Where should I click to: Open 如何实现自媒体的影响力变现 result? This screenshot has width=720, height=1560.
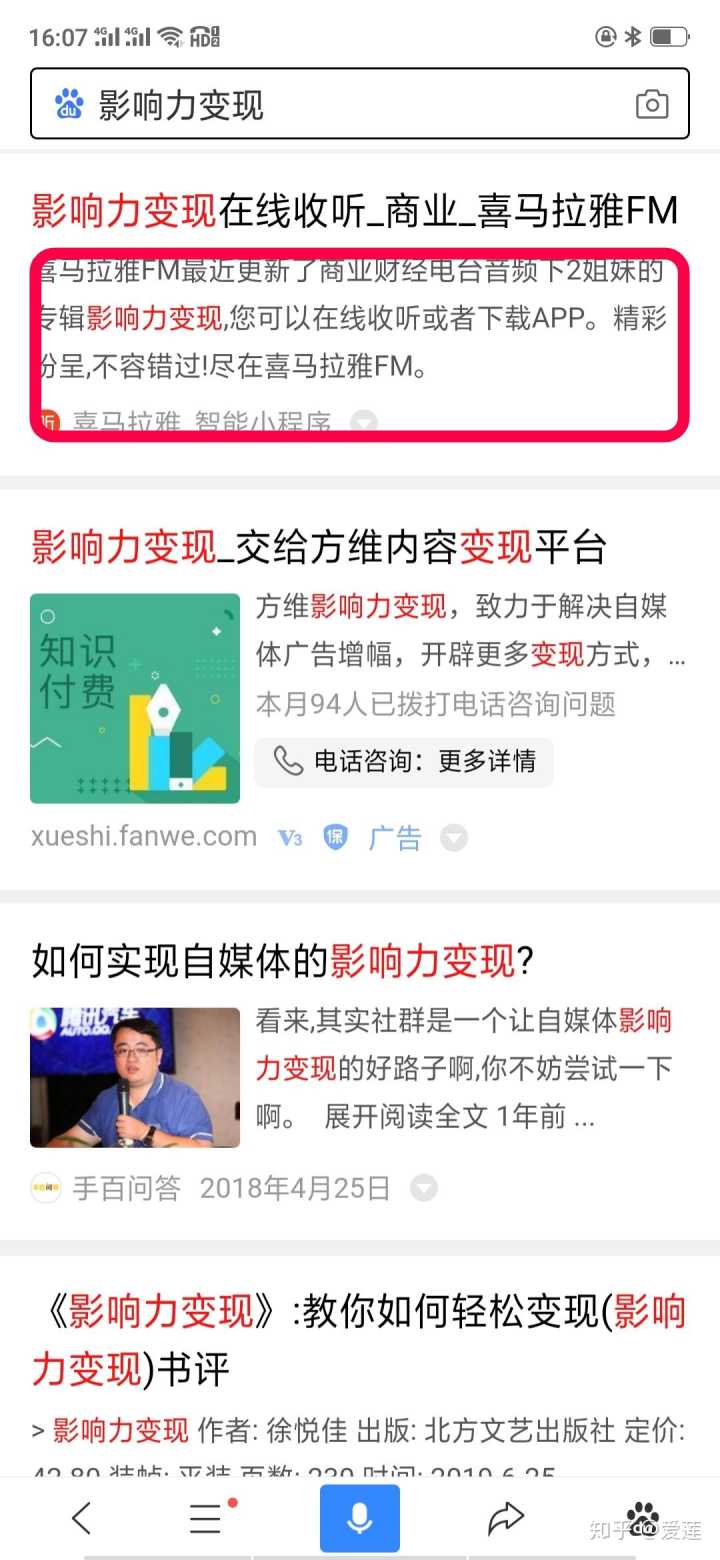(x=284, y=962)
